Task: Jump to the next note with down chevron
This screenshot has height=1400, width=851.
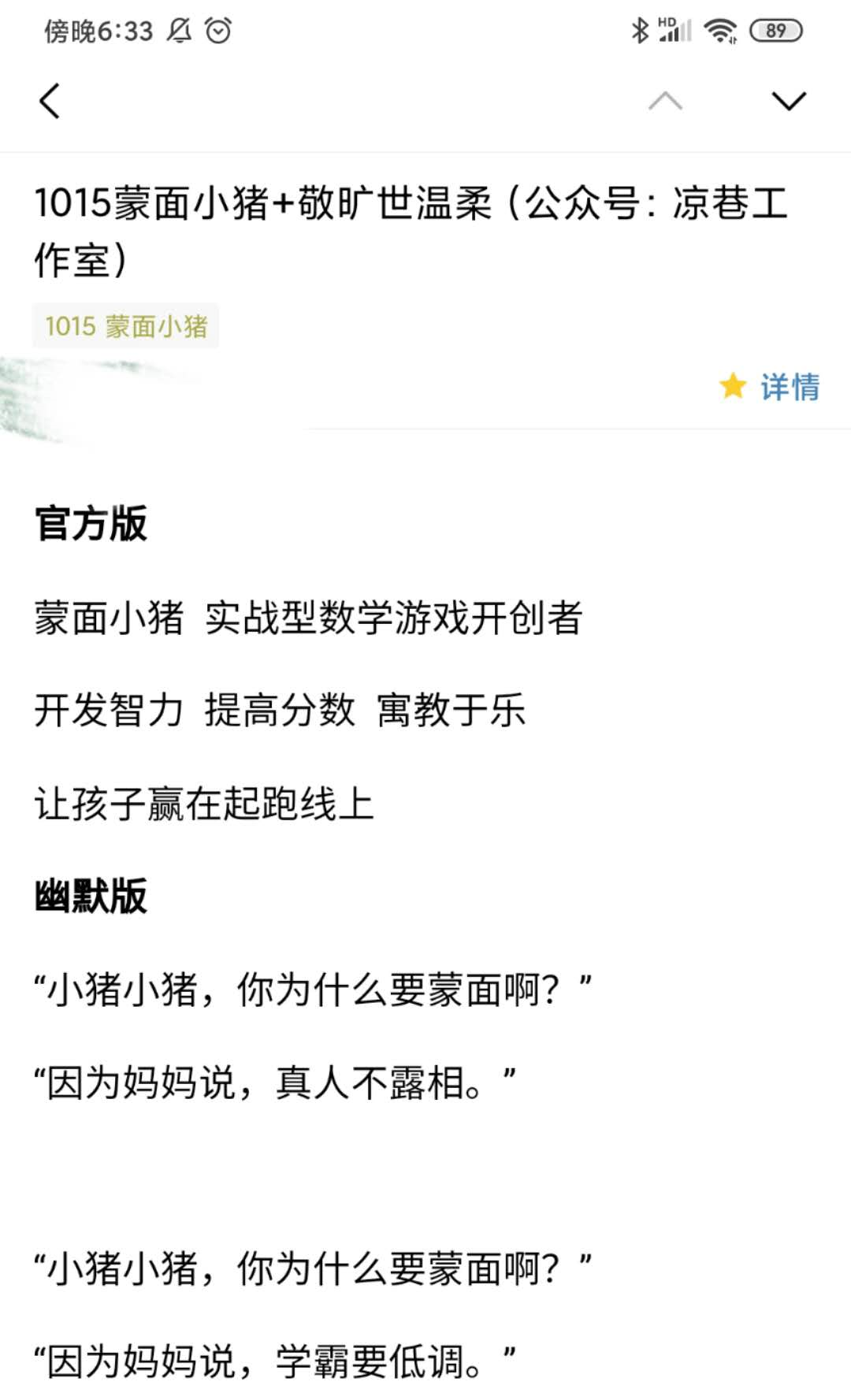Action: pyautogui.click(x=789, y=101)
